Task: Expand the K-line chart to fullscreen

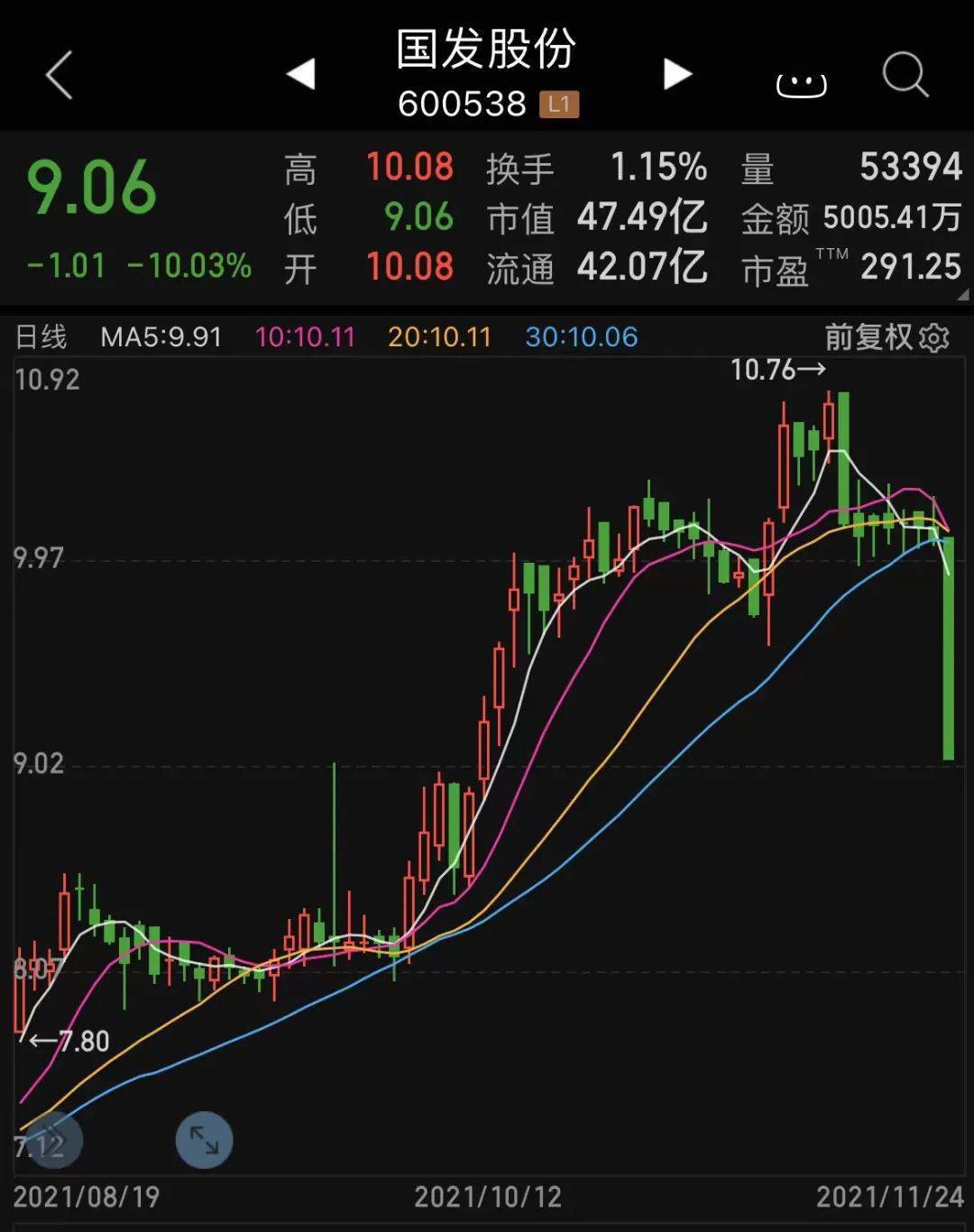Action: pos(204,1140)
